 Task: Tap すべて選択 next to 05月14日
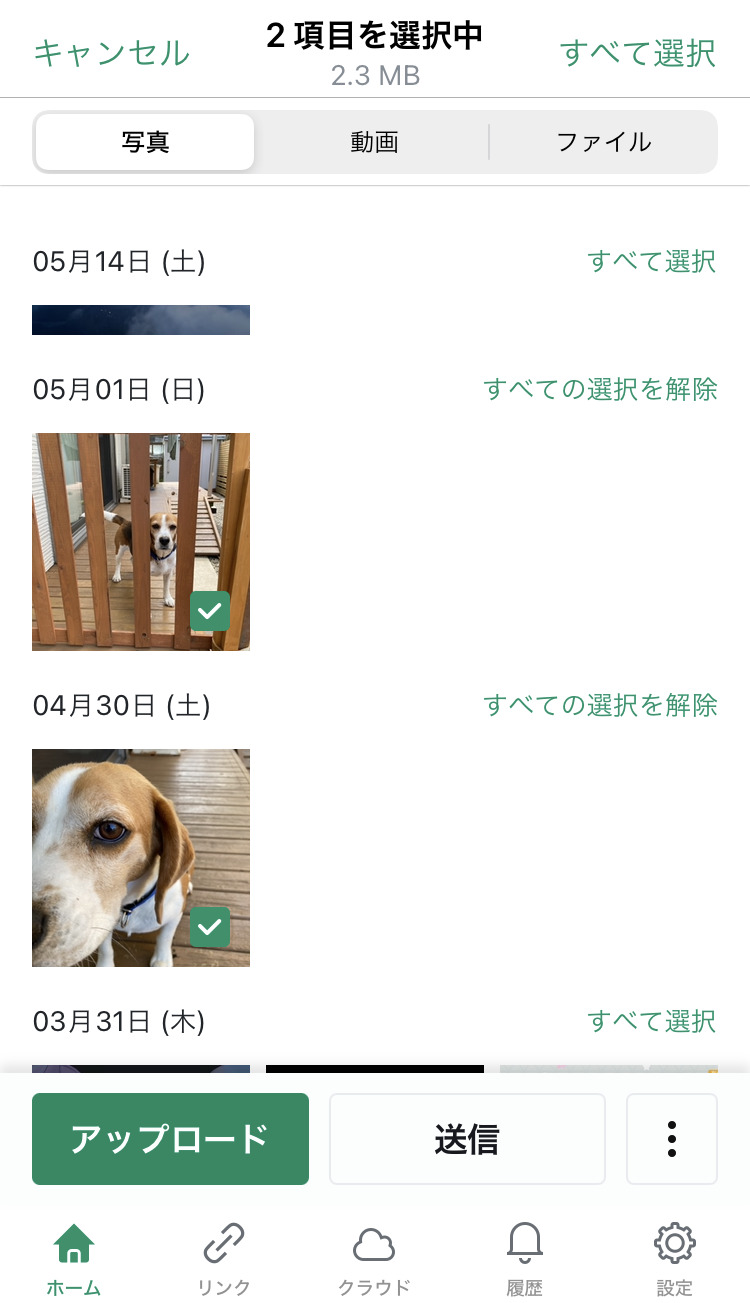click(651, 262)
